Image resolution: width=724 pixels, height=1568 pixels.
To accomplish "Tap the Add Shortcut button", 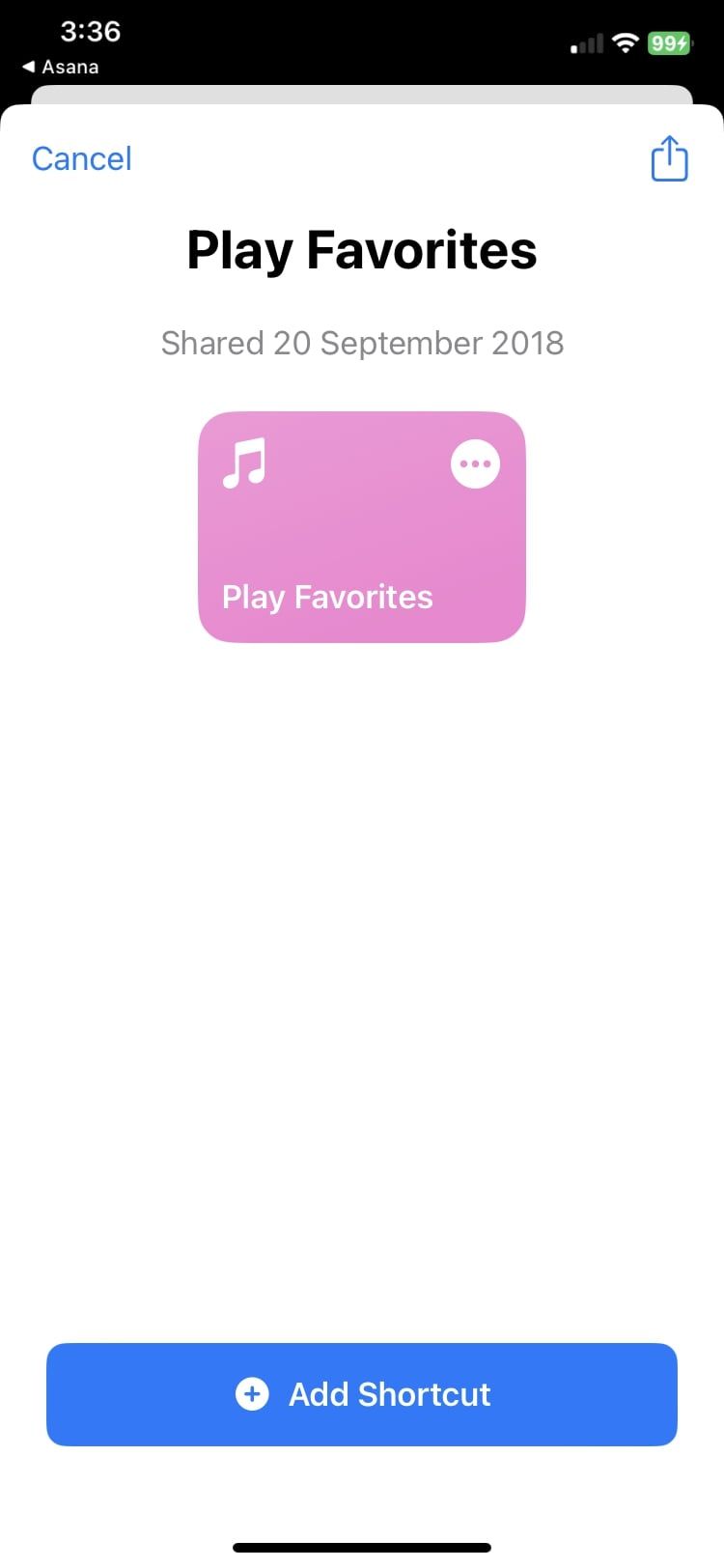I will [362, 1394].
